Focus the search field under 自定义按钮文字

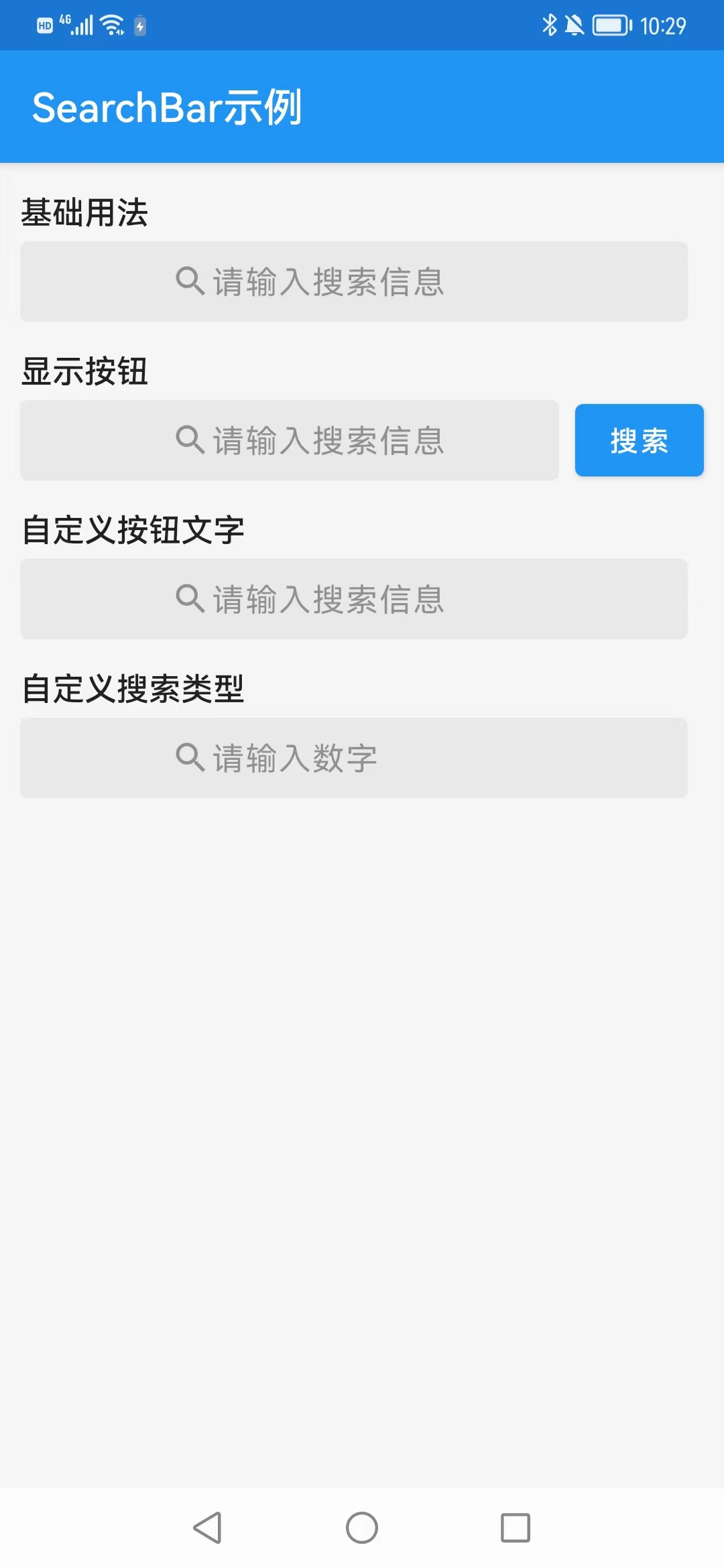(354, 599)
